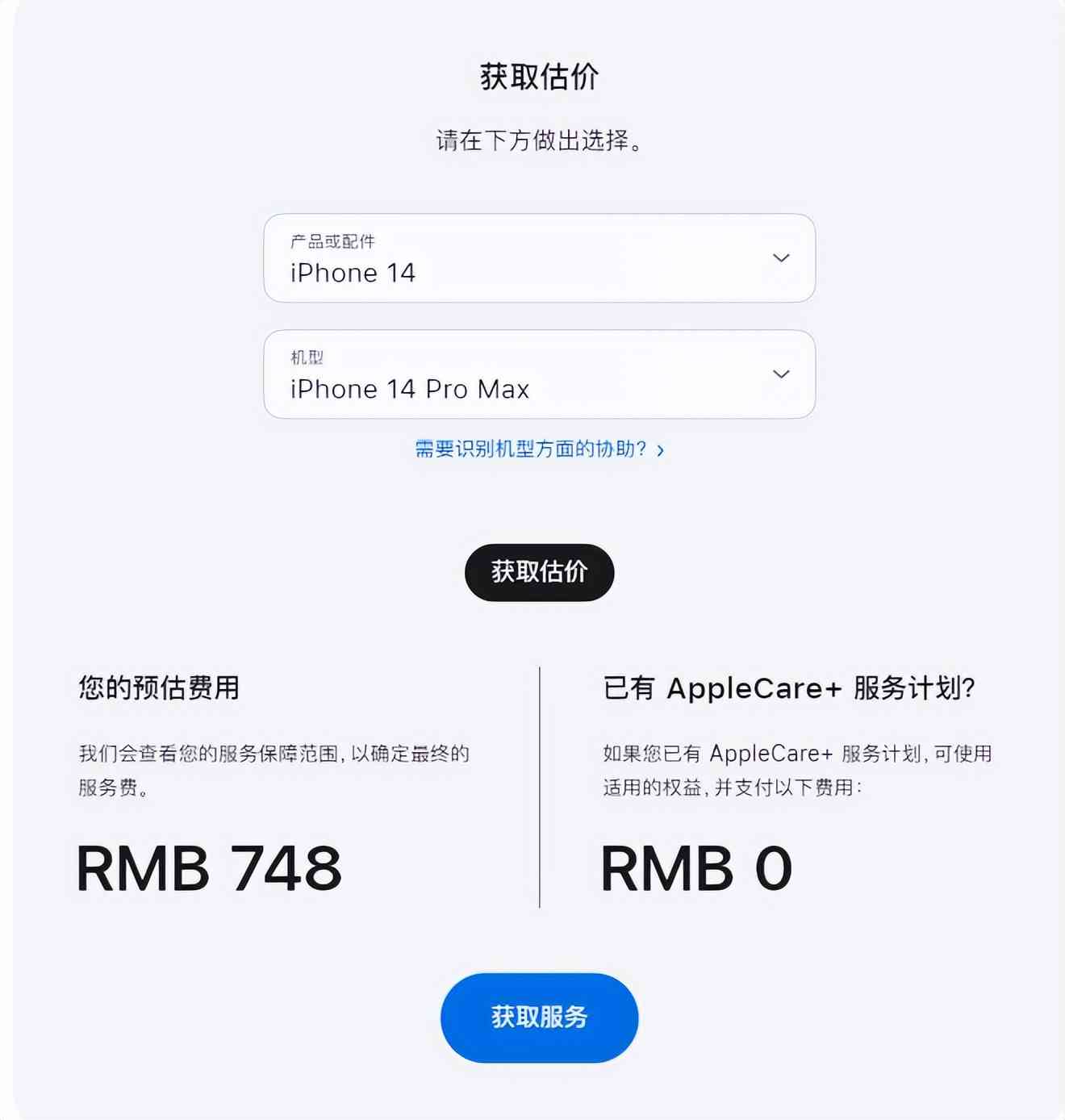Click the downward caret in the model field

pos(780,374)
